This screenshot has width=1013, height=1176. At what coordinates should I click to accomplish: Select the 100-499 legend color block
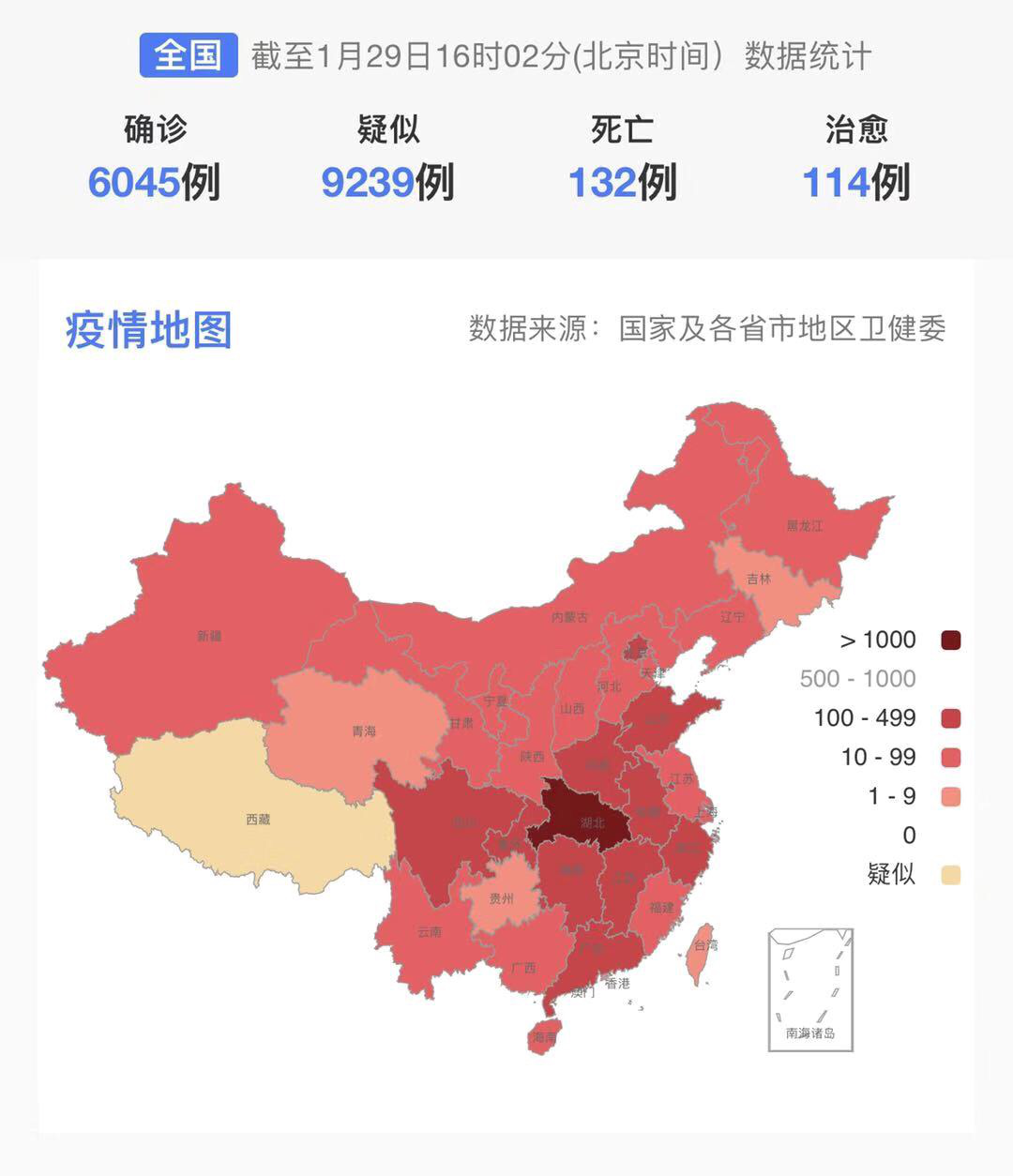coord(951,717)
